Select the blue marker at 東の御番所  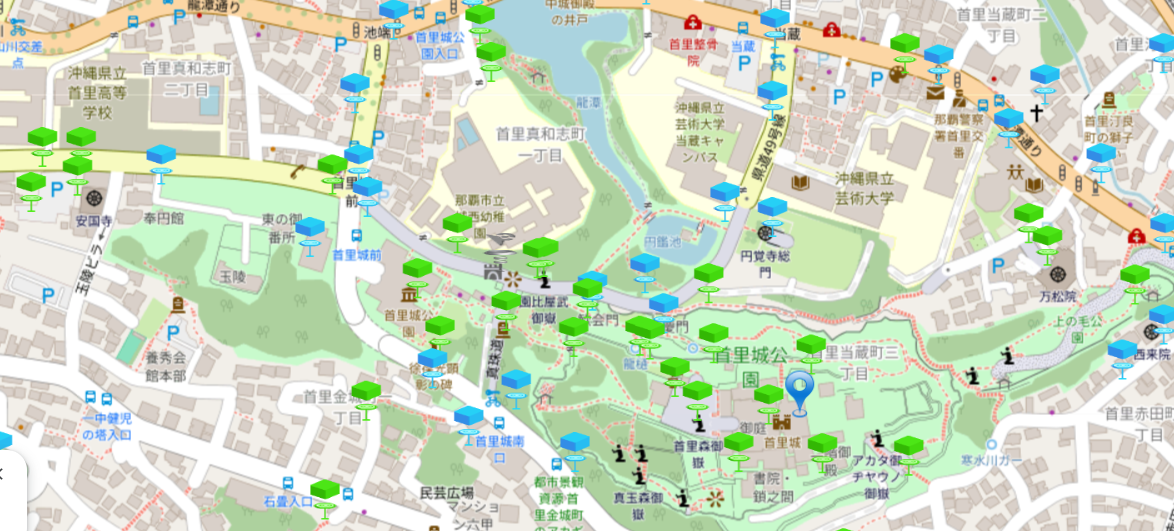[x=310, y=228]
